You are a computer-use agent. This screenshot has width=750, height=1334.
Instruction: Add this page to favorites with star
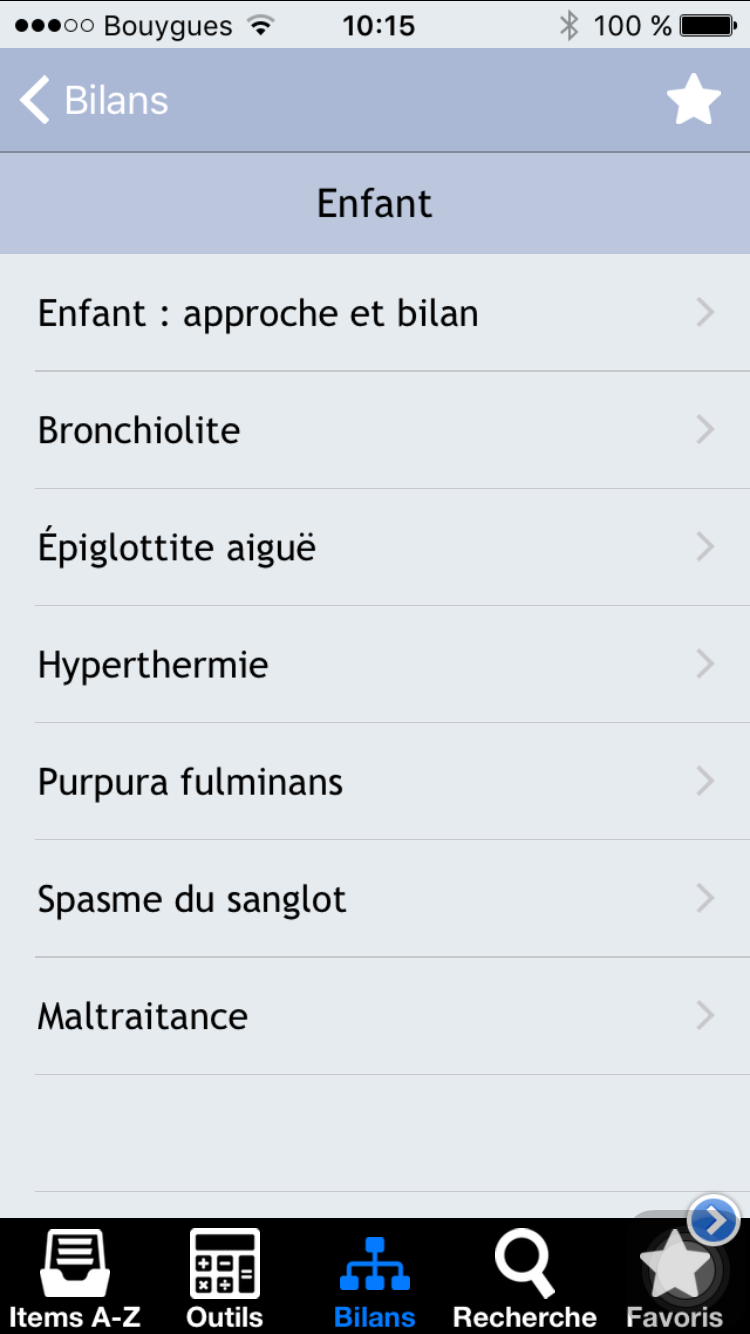[x=693, y=100]
